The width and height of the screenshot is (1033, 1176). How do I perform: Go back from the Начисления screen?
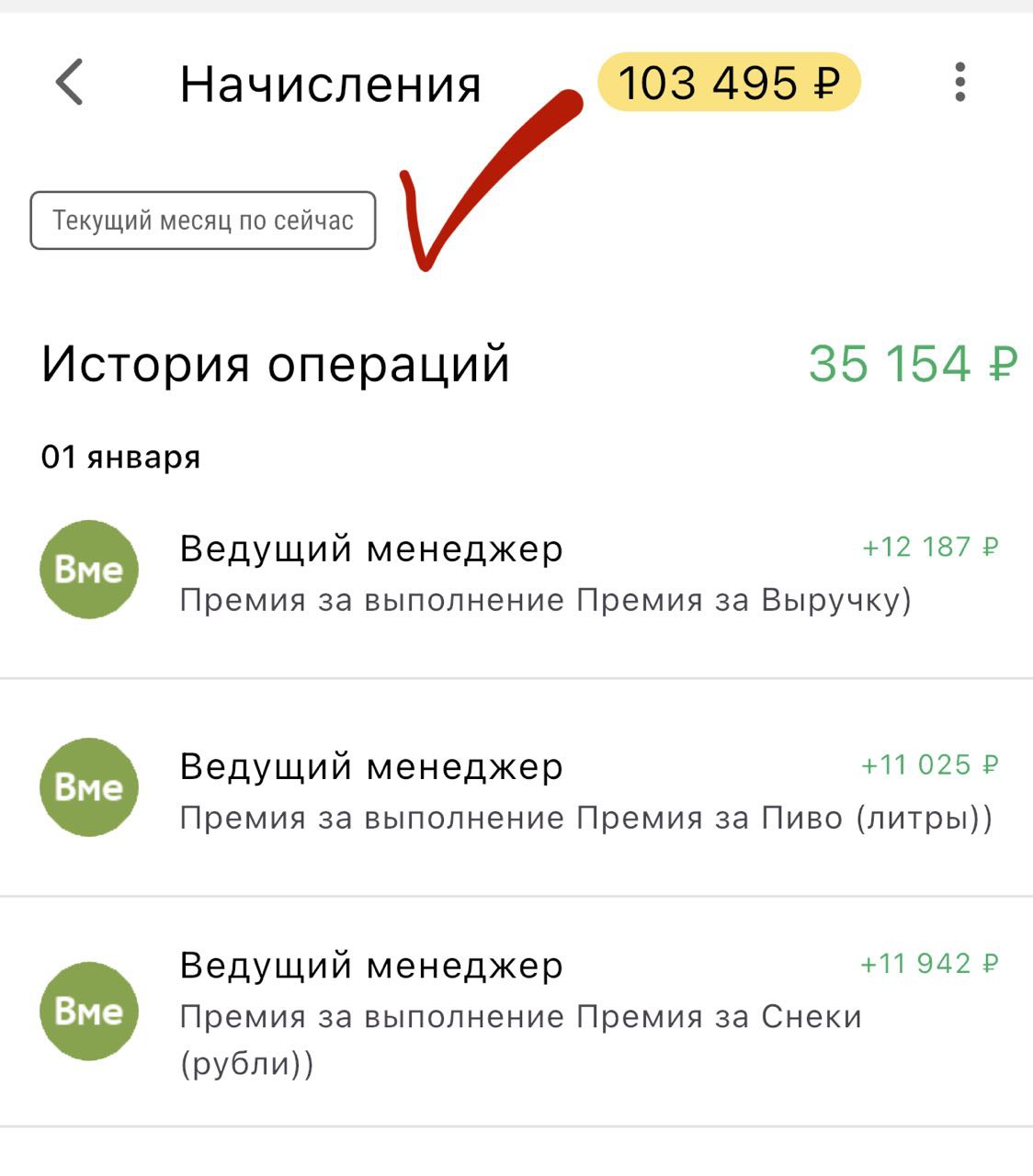click(70, 83)
